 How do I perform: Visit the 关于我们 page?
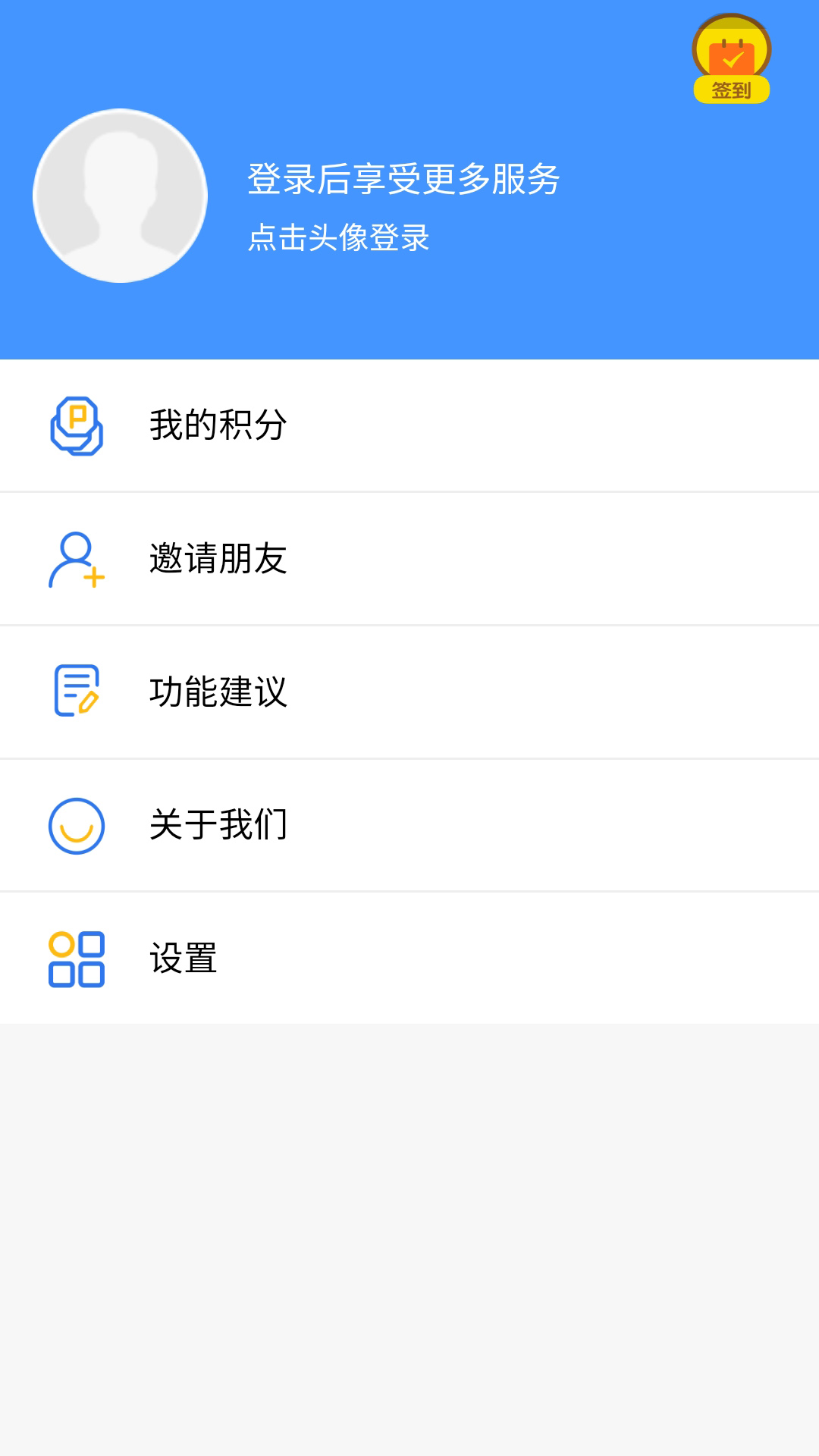tap(218, 825)
